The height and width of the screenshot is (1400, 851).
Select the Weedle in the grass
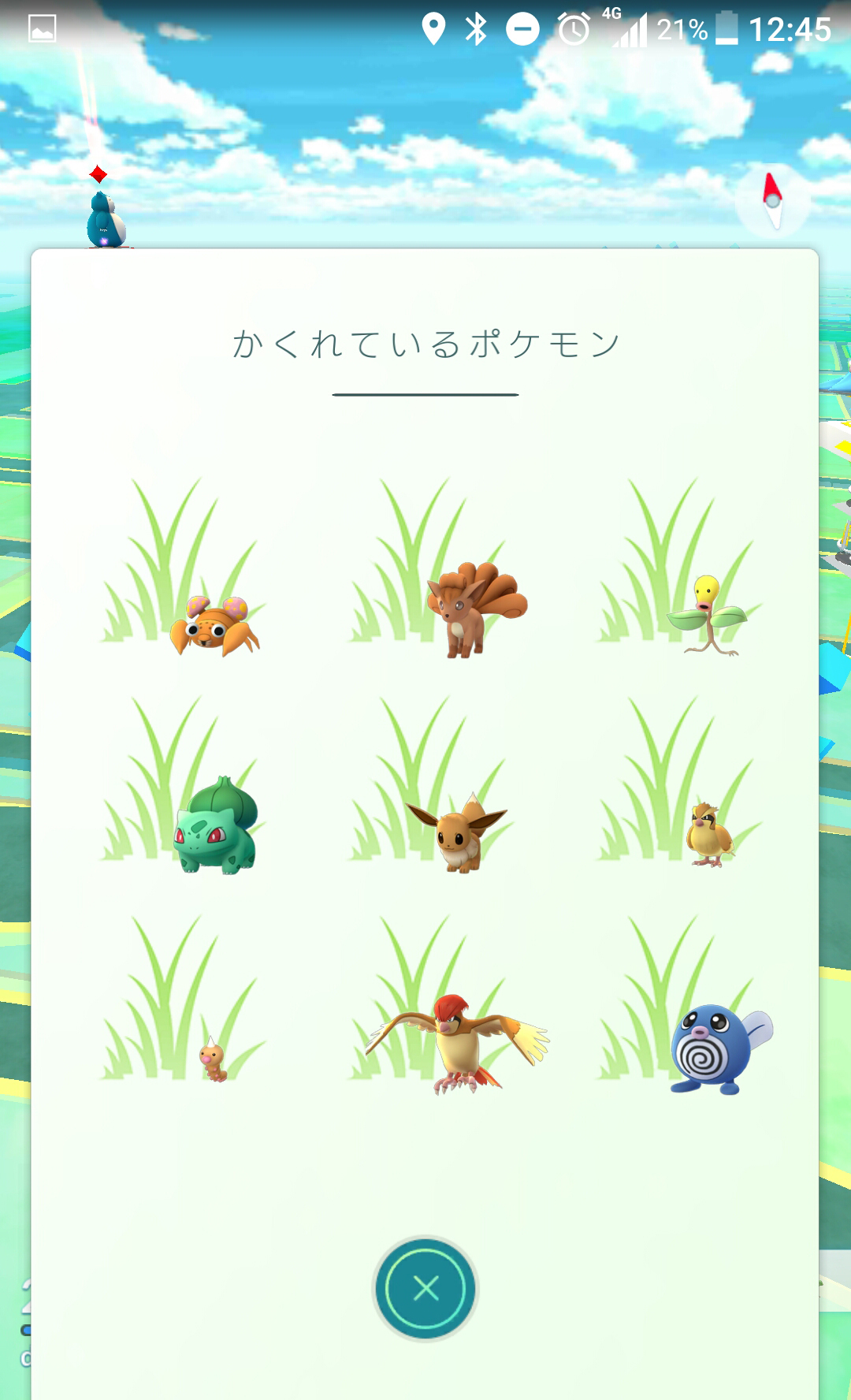213,1059
